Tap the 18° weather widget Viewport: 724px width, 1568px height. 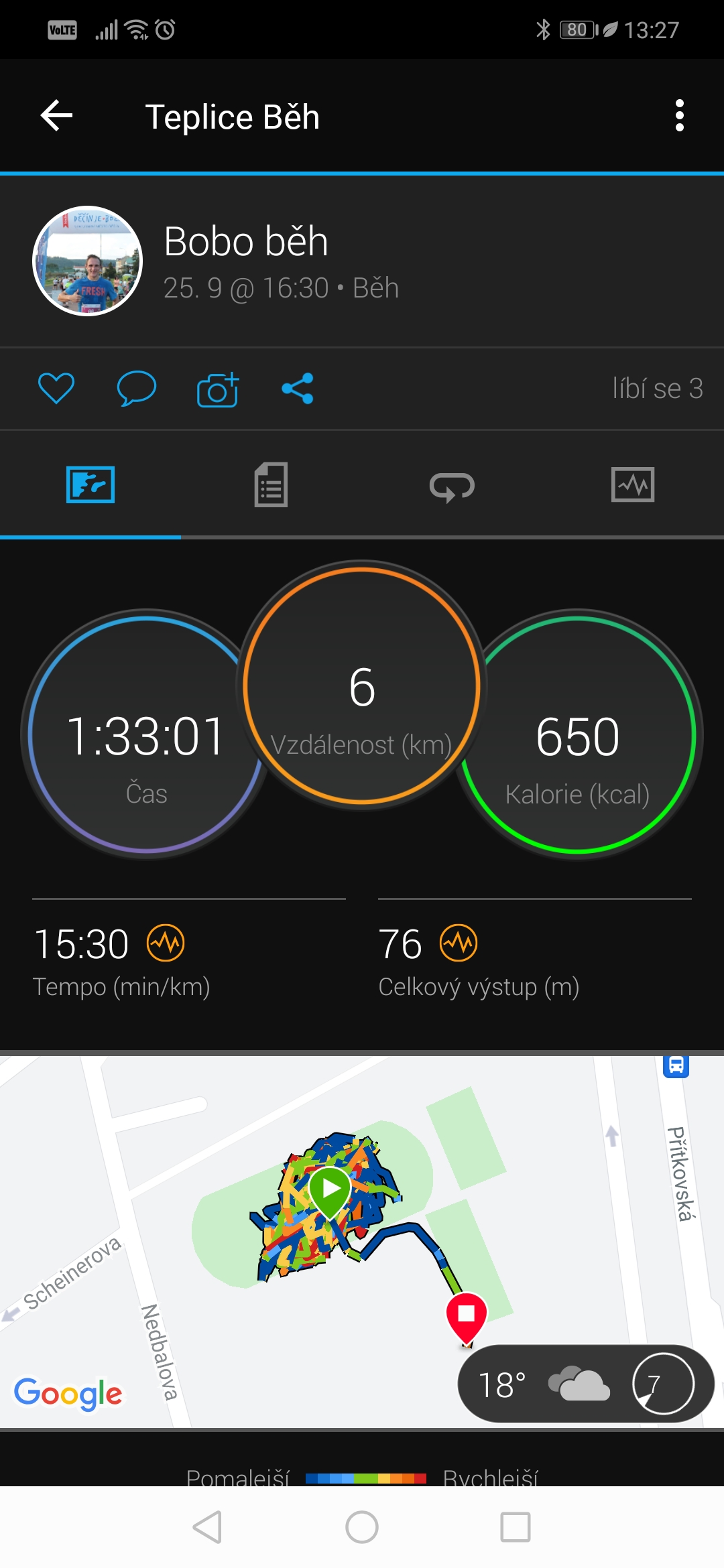tap(585, 1384)
